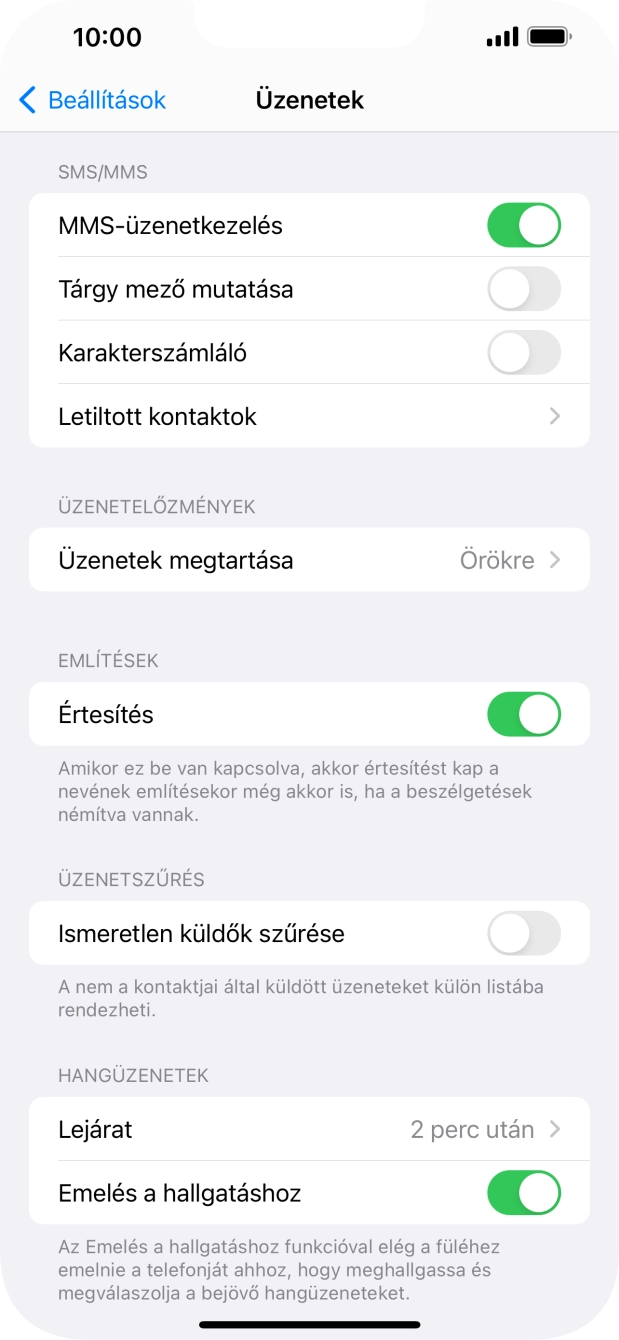Enable Ismeretlen küldők szűrése
The height and width of the screenshot is (1340, 619).
coord(523,934)
